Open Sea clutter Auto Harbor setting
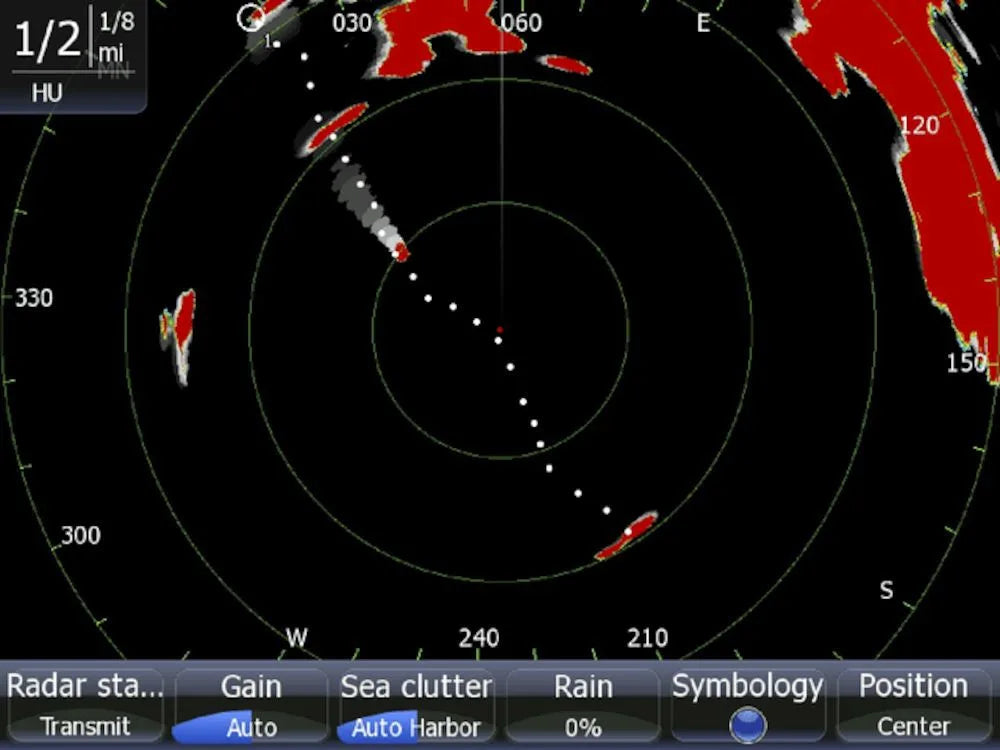 [416, 706]
